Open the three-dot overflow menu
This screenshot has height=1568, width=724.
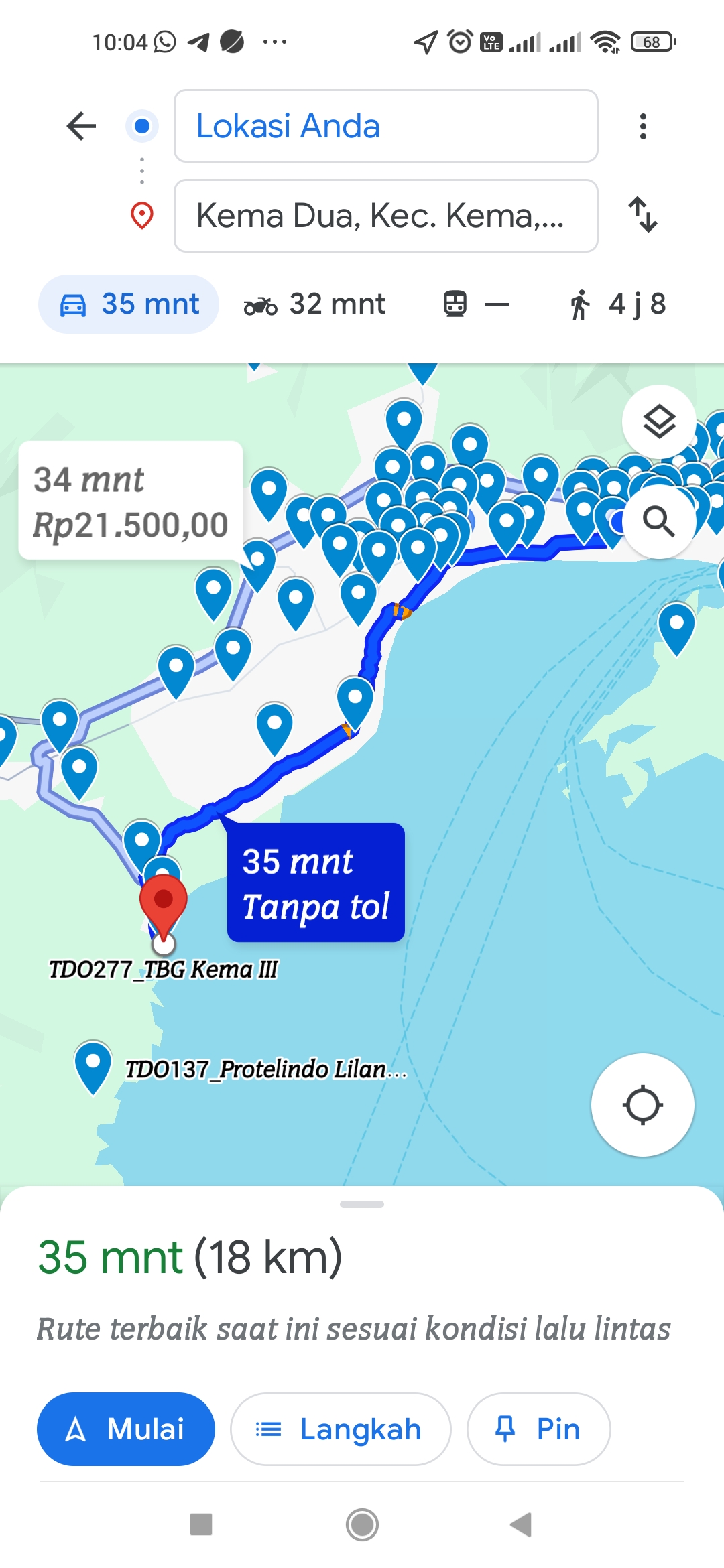point(643,126)
